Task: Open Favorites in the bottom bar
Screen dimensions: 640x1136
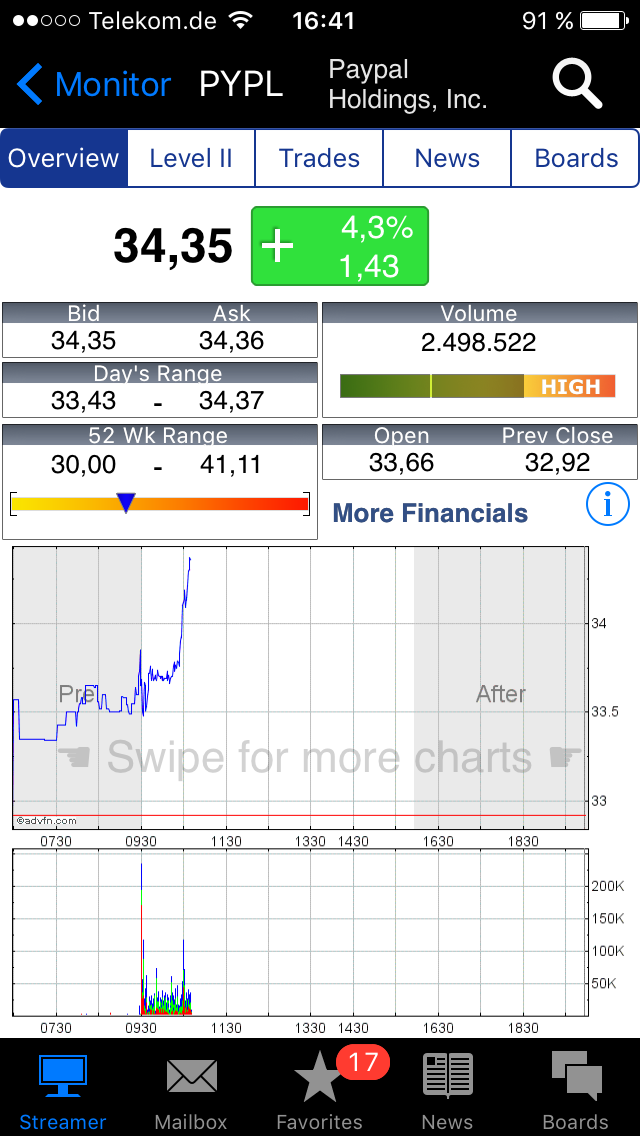Action: click(x=319, y=1088)
